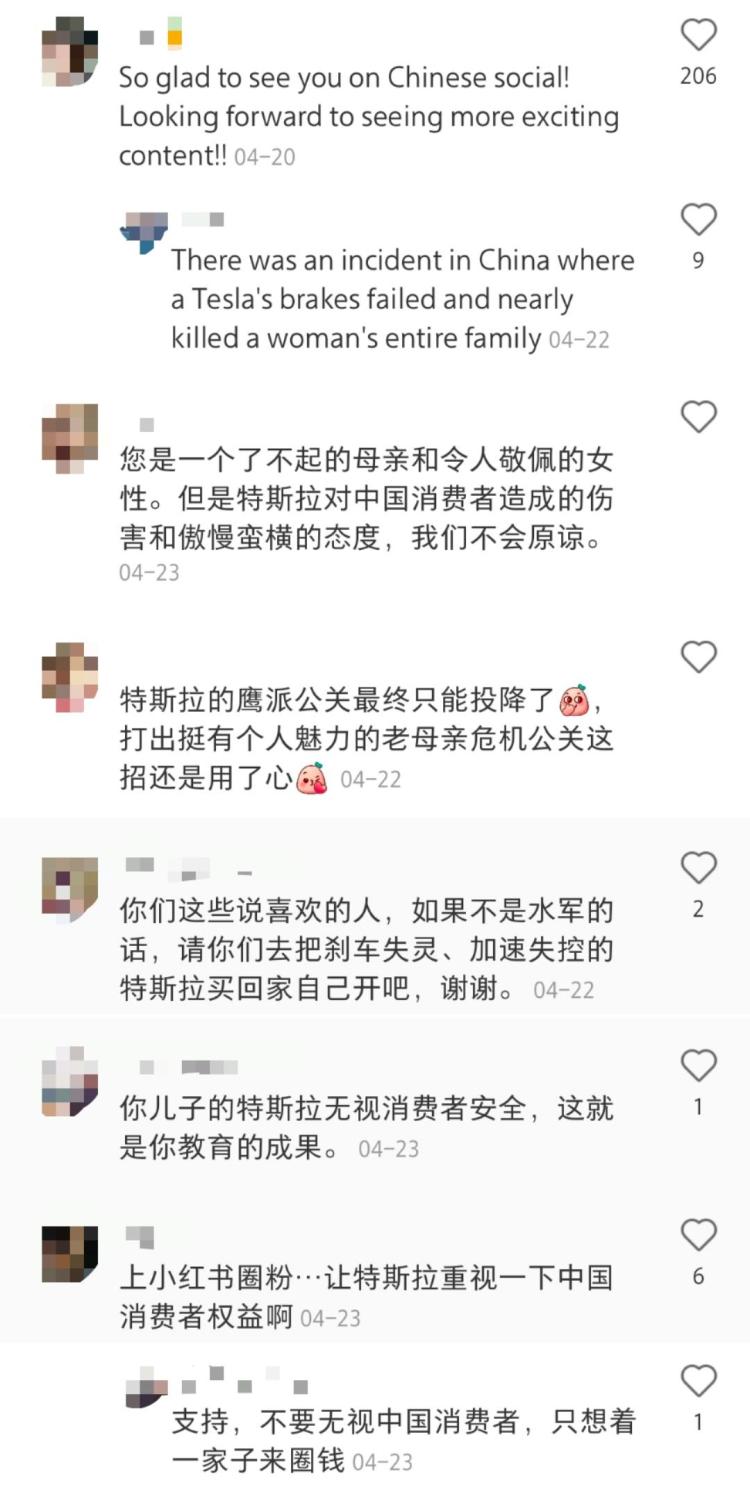The width and height of the screenshot is (750, 1494).
Task: Open avatar beside '你们这些说喜欢的人' comment
Action: point(70,886)
